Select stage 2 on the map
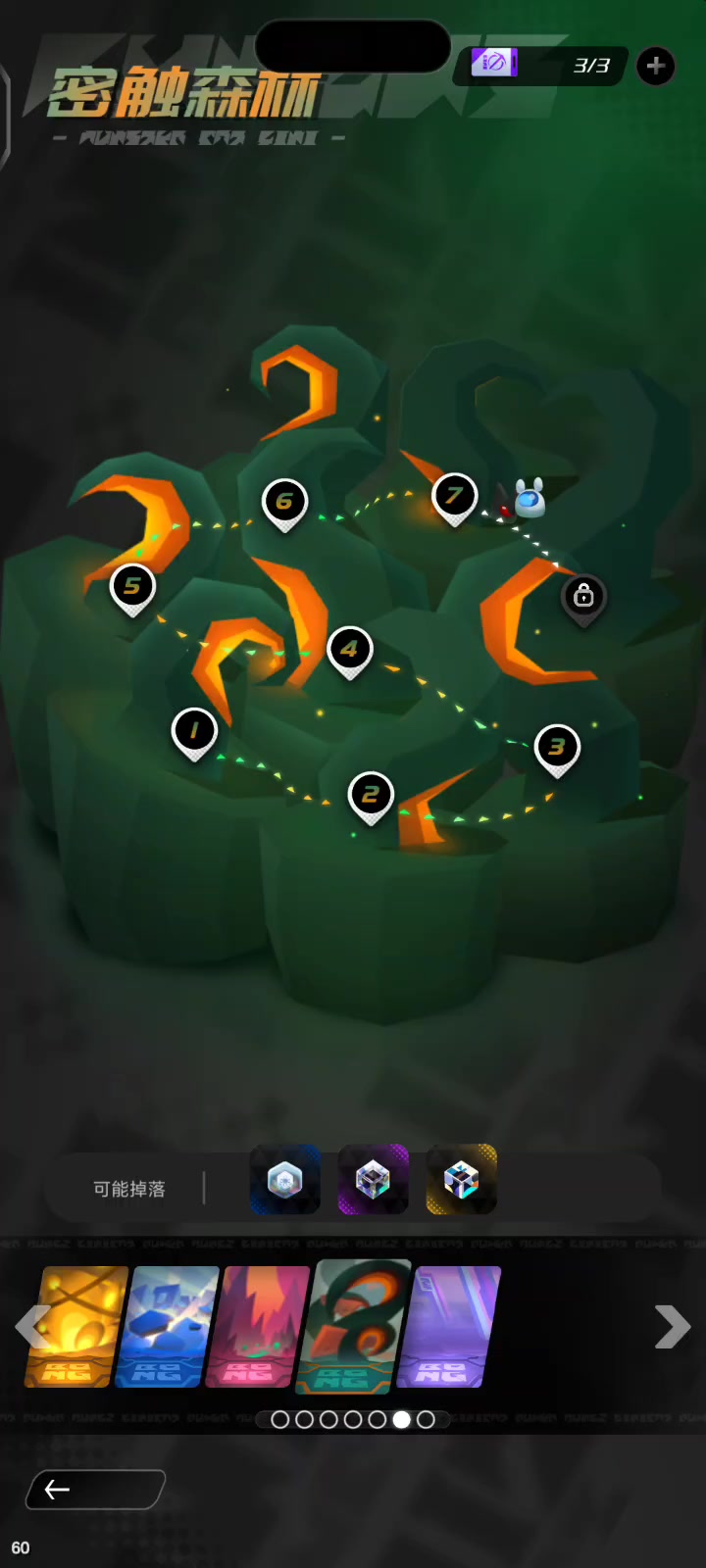 click(x=371, y=795)
